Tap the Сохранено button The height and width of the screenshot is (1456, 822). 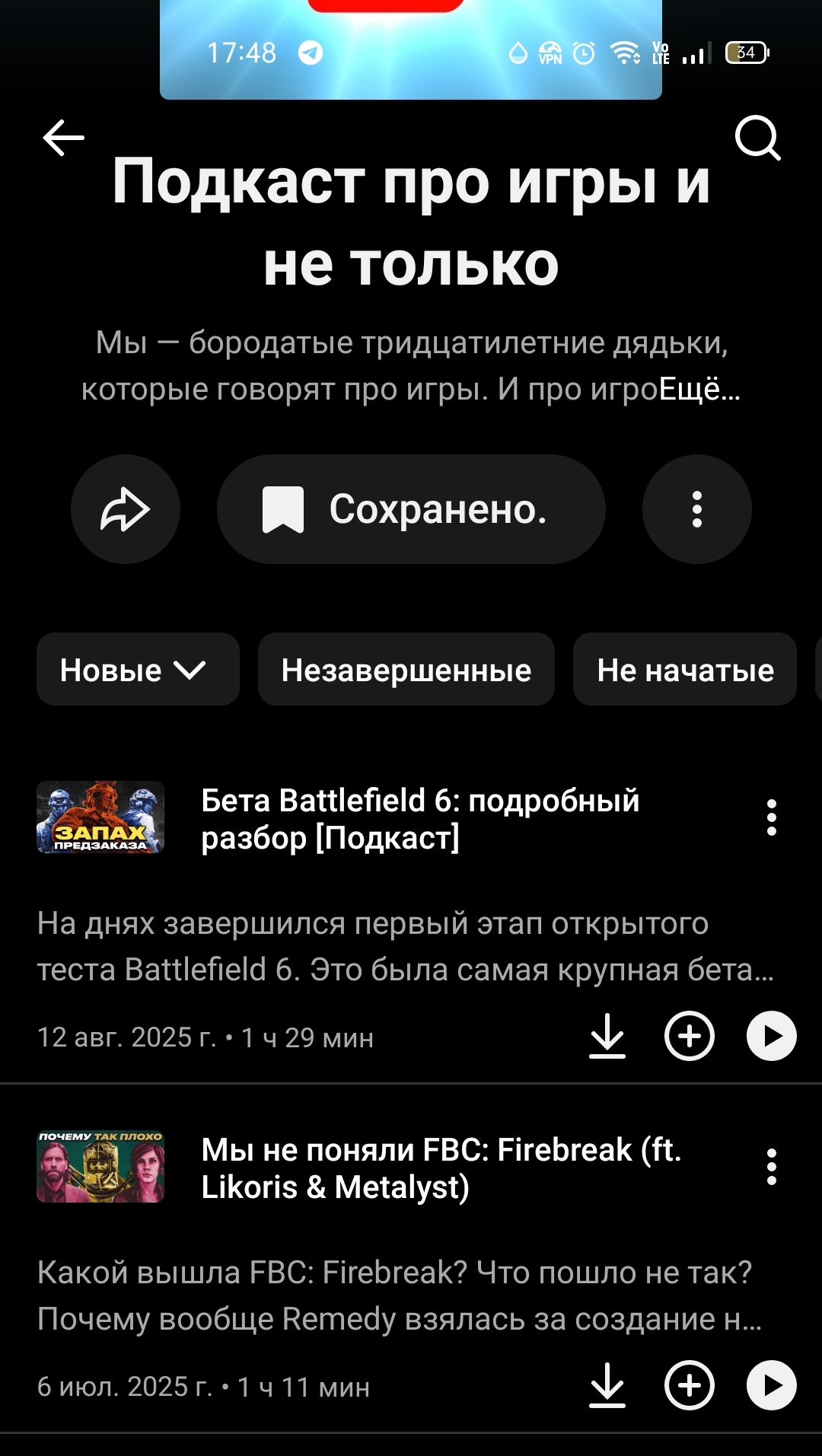411,509
